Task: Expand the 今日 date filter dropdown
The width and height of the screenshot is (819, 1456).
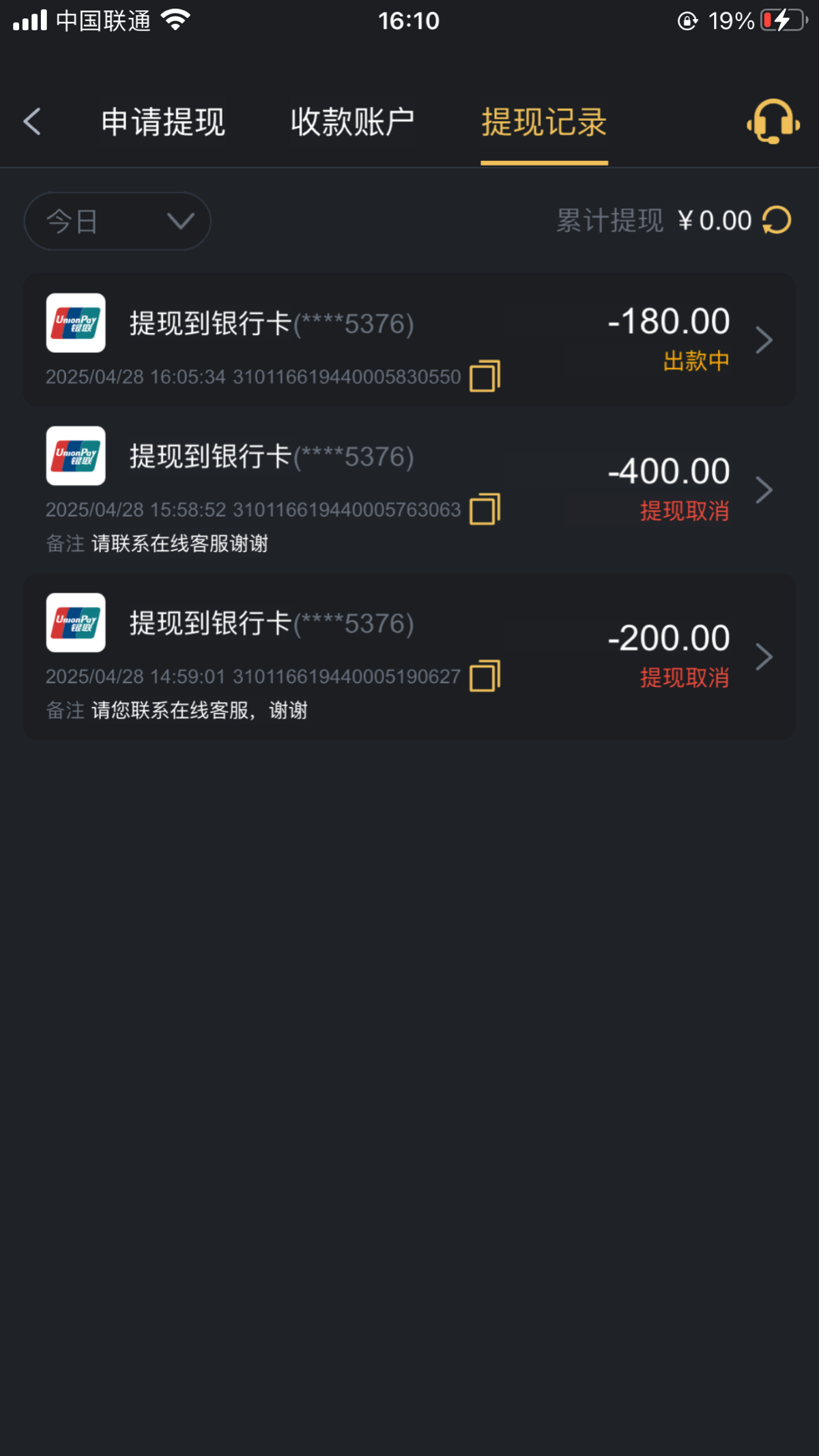Action: (x=117, y=221)
